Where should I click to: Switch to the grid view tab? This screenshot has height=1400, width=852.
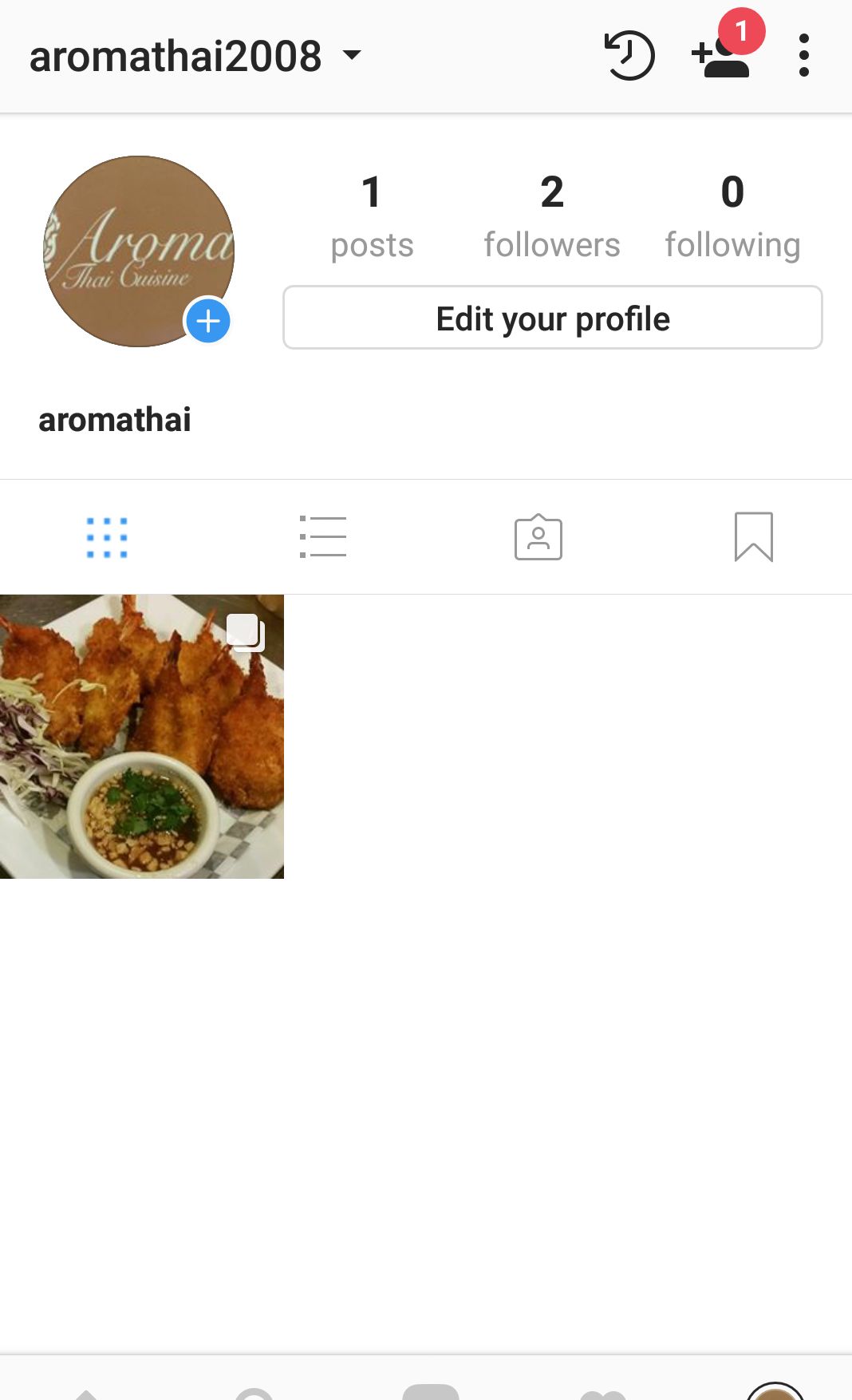click(107, 537)
